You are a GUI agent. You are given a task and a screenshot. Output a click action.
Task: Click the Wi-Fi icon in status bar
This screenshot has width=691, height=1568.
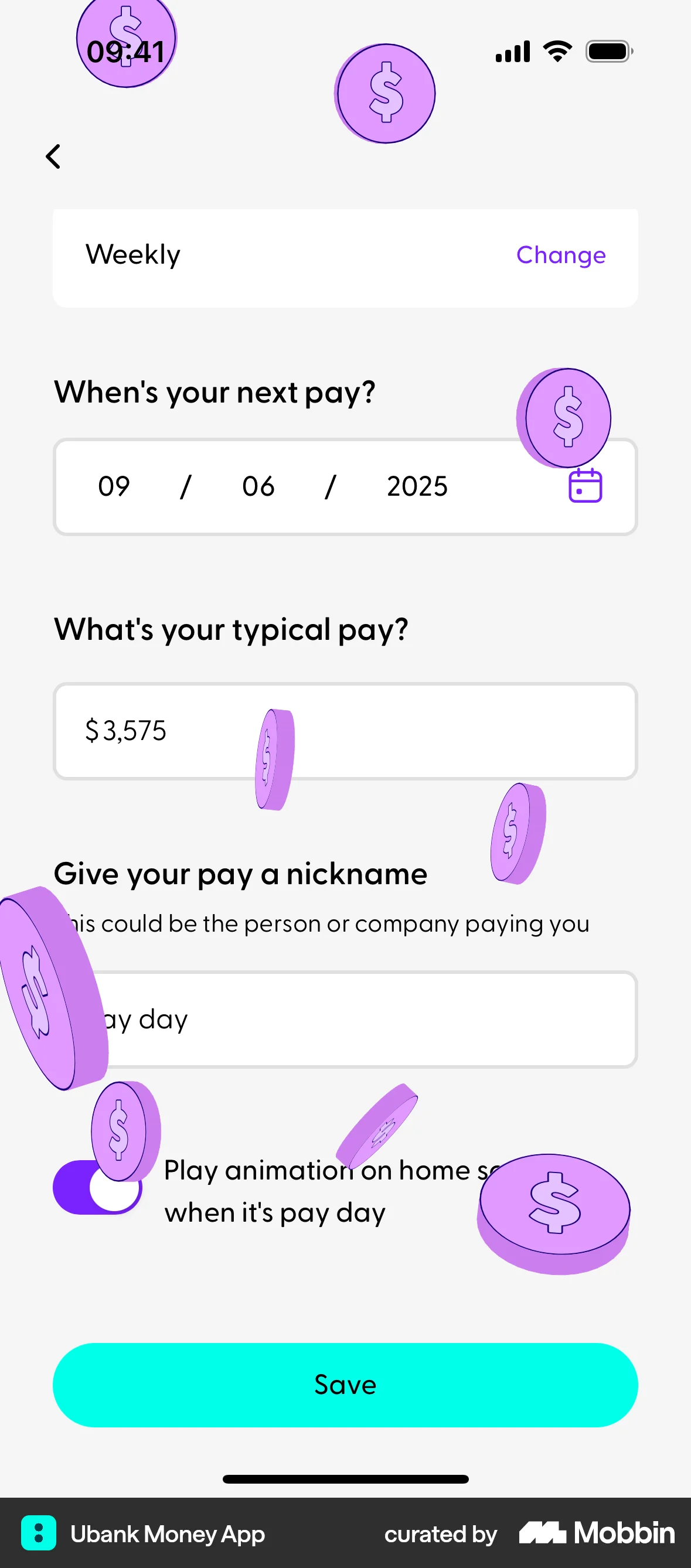pos(556,51)
